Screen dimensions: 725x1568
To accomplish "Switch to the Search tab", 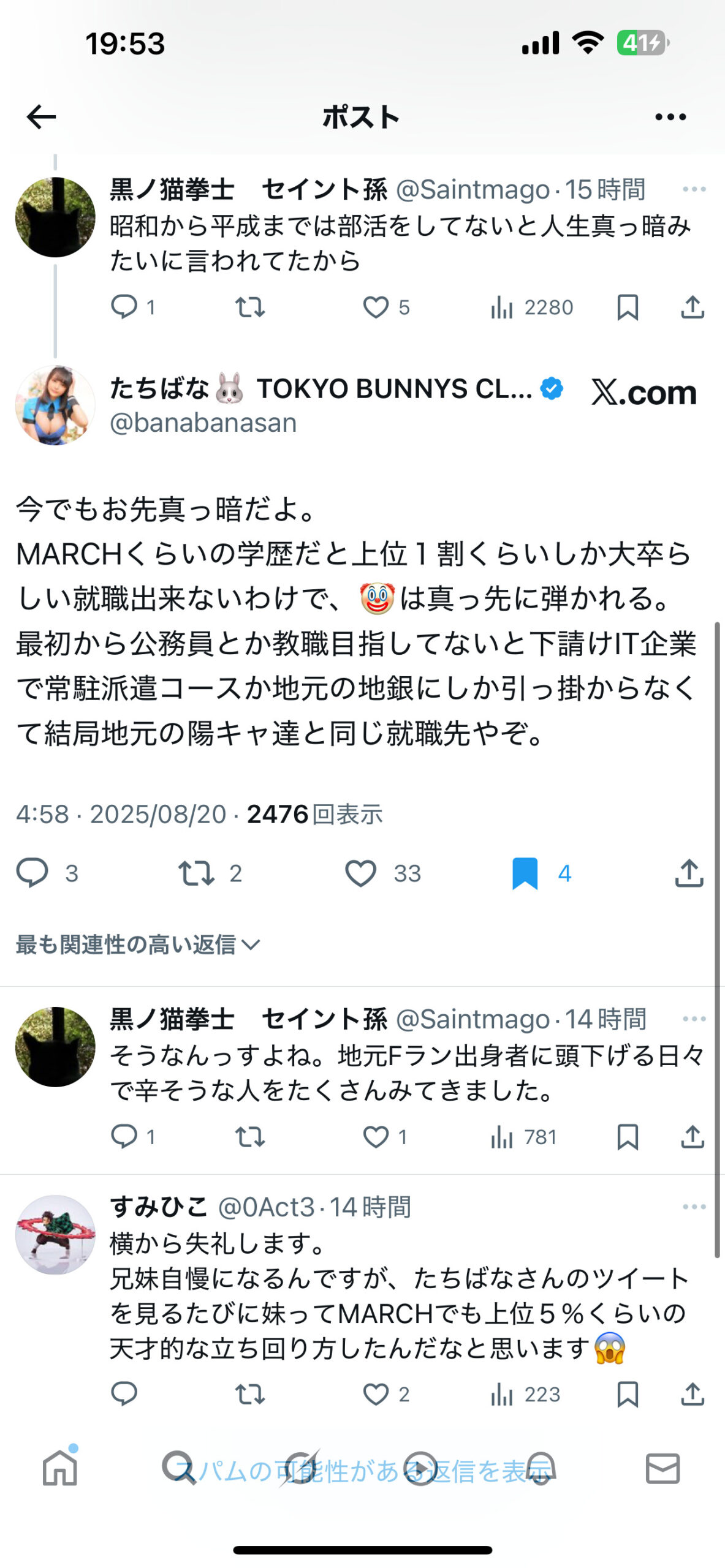I will click(x=179, y=1469).
